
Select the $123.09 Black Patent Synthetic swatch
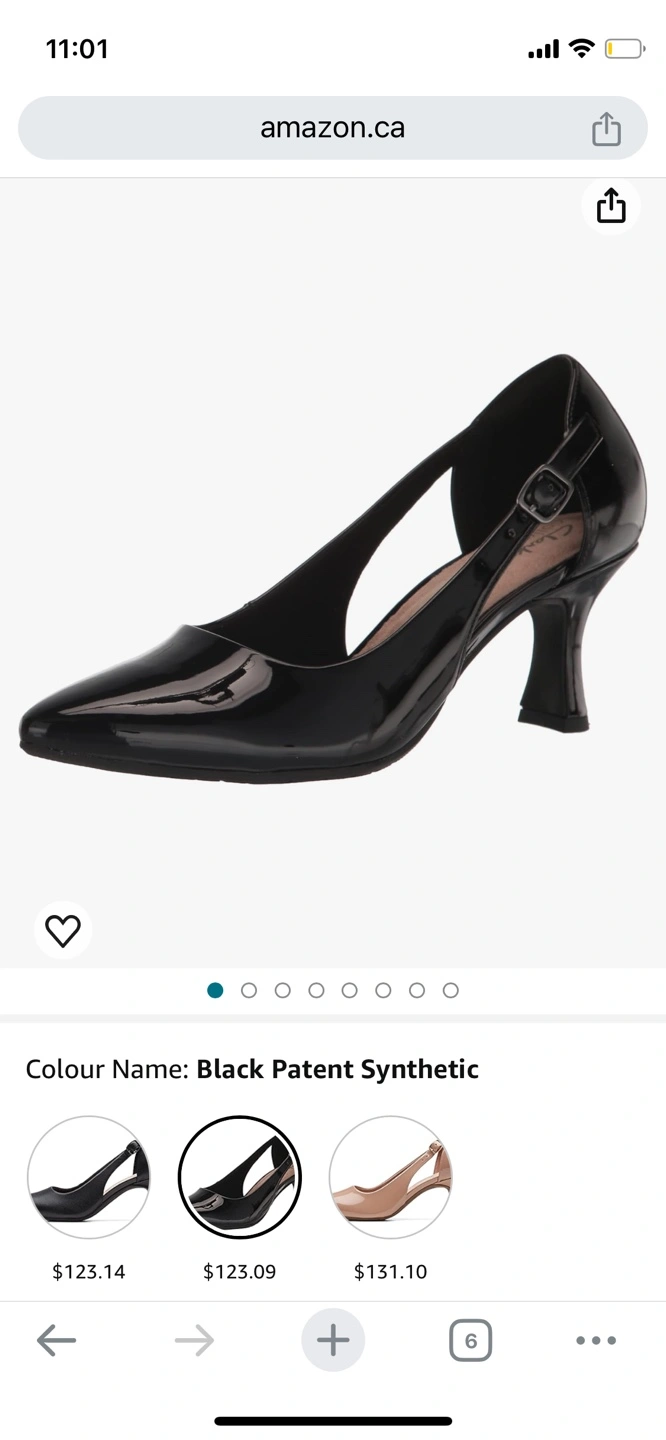tap(240, 1178)
